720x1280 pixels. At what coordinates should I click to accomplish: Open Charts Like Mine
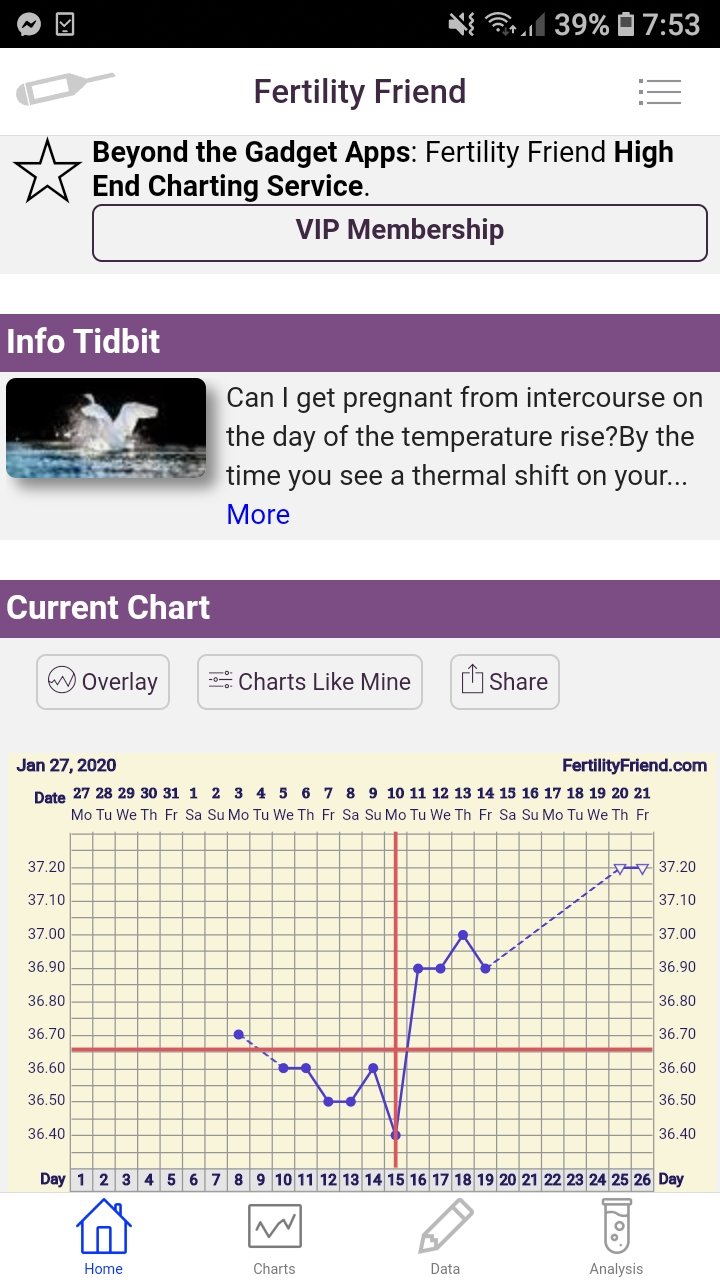(310, 682)
